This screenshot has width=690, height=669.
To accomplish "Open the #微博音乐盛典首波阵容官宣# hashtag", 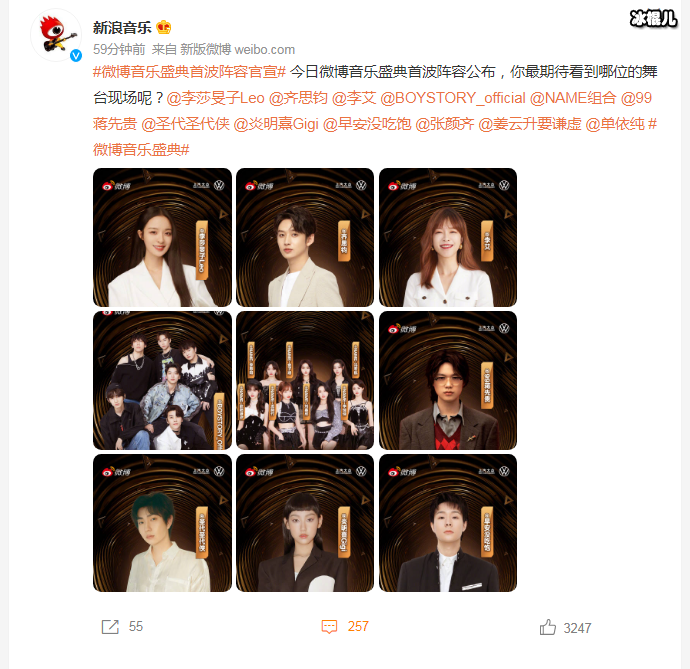I will (x=189, y=75).
